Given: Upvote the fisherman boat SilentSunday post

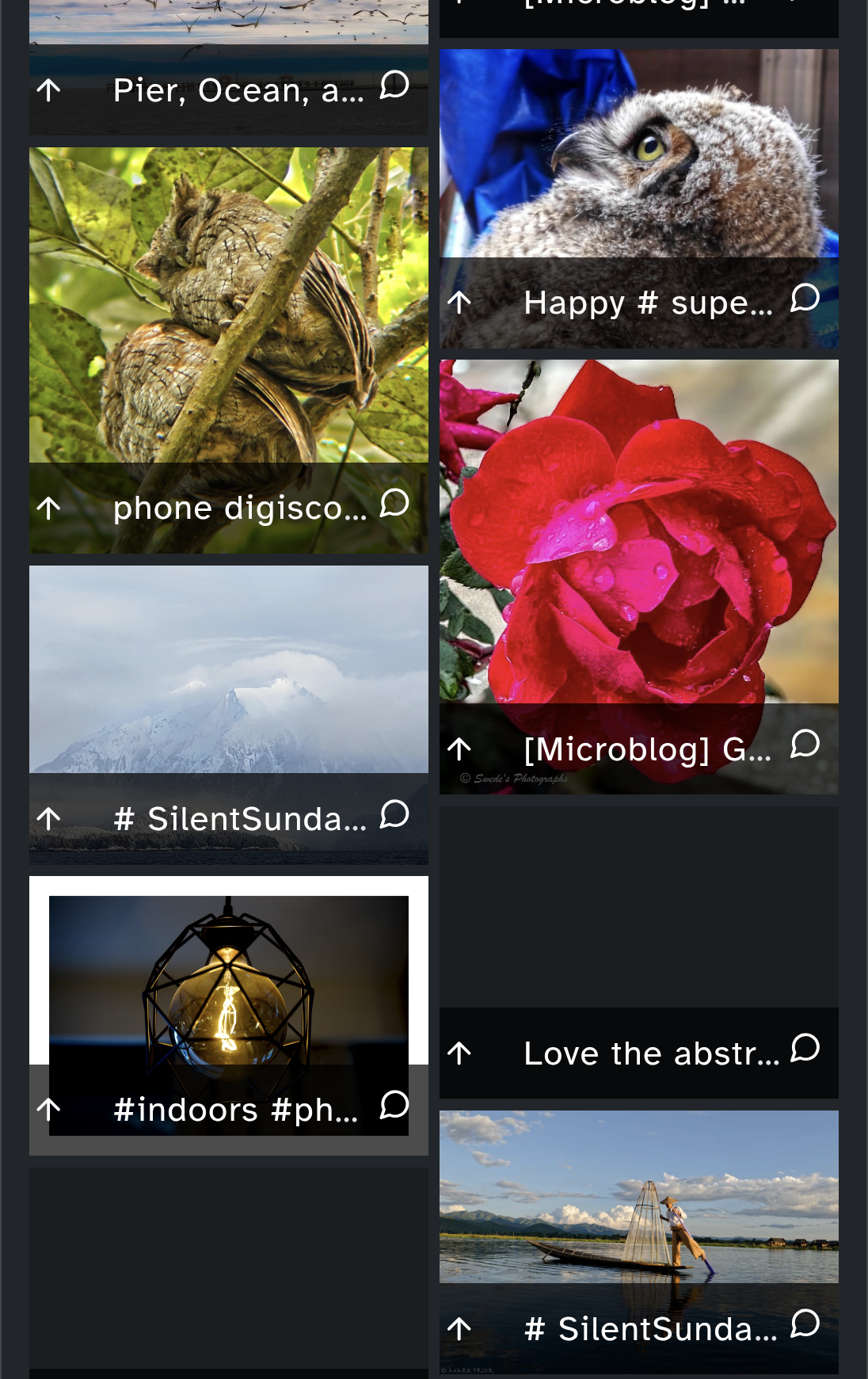Looking at the screenshot, I should 459,1328.
